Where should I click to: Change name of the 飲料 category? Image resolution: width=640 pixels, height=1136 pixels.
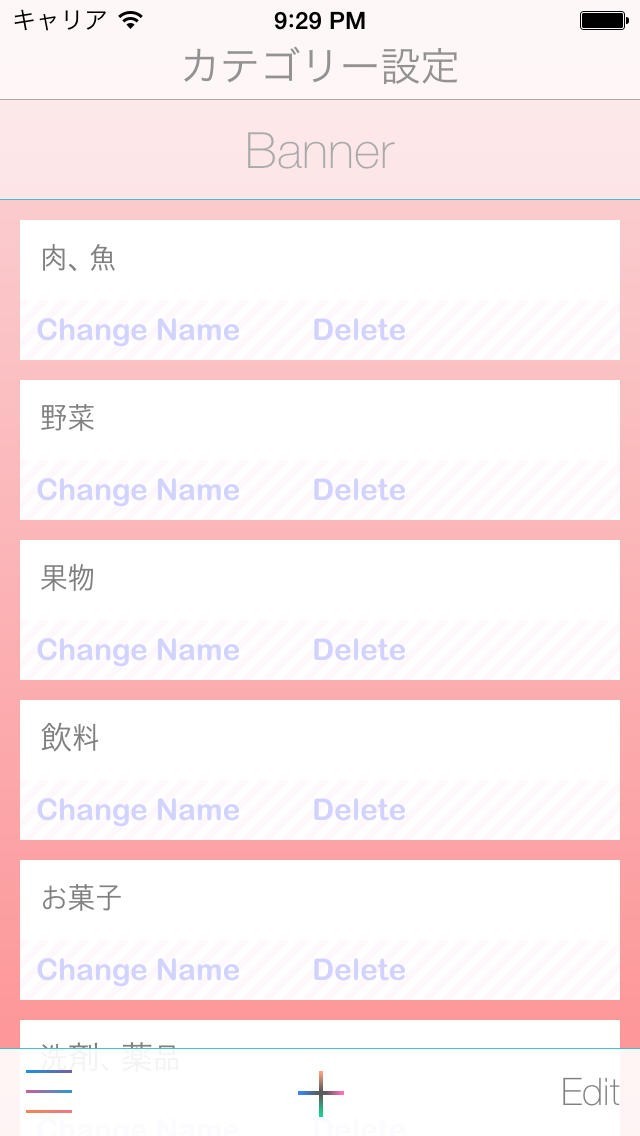pyautogui.click(x=138, y=810)
